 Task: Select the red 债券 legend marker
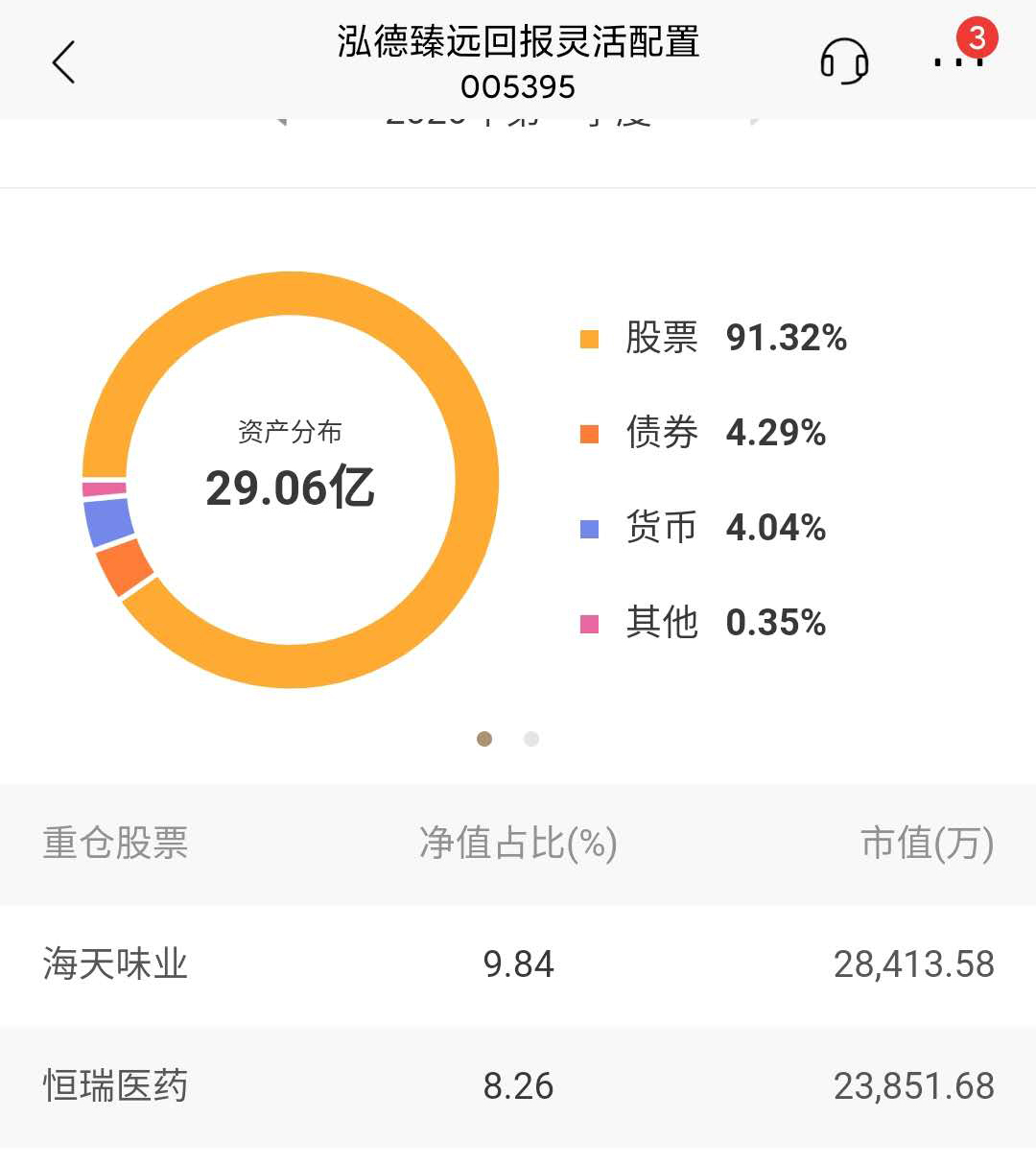click(x=588, y=433)
